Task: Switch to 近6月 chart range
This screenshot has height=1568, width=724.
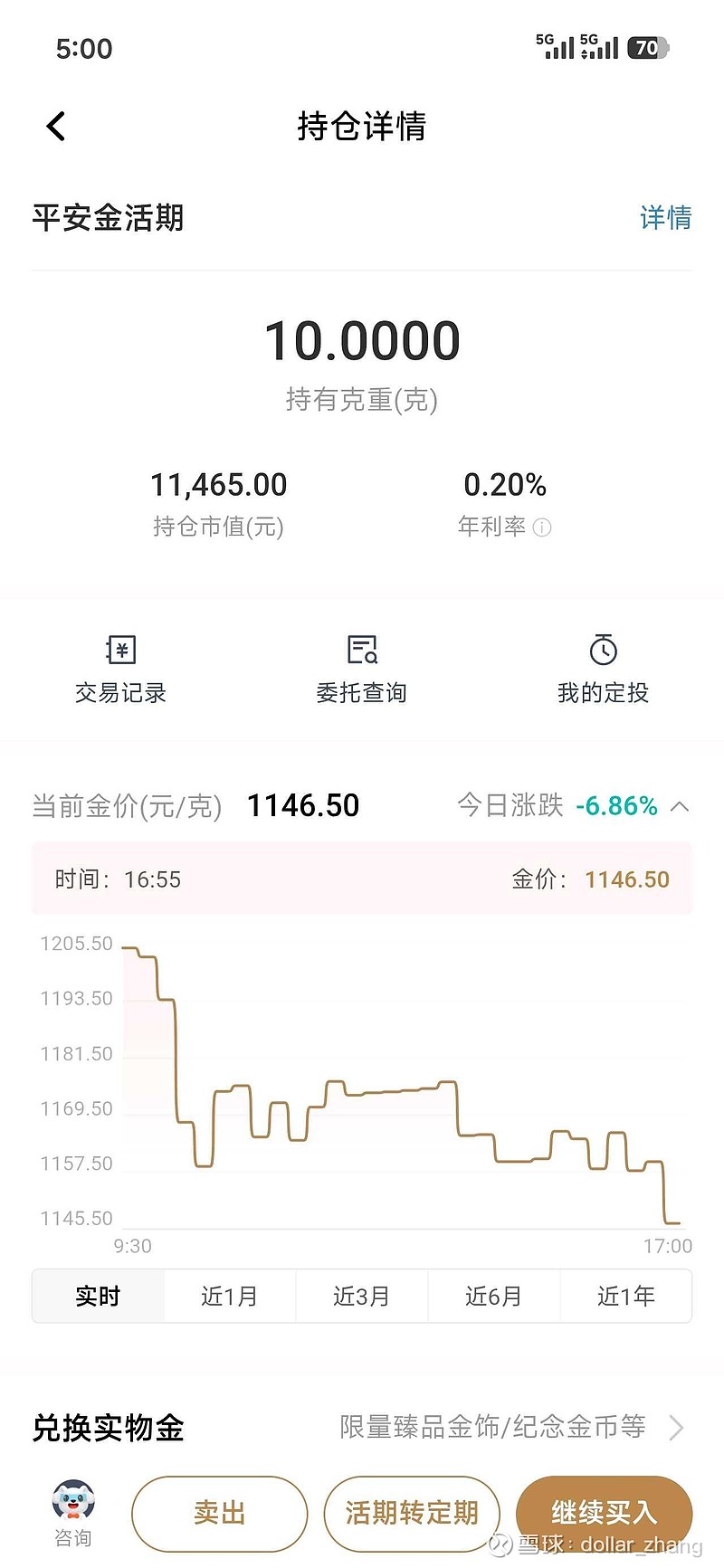Action: pos(493,1297)
